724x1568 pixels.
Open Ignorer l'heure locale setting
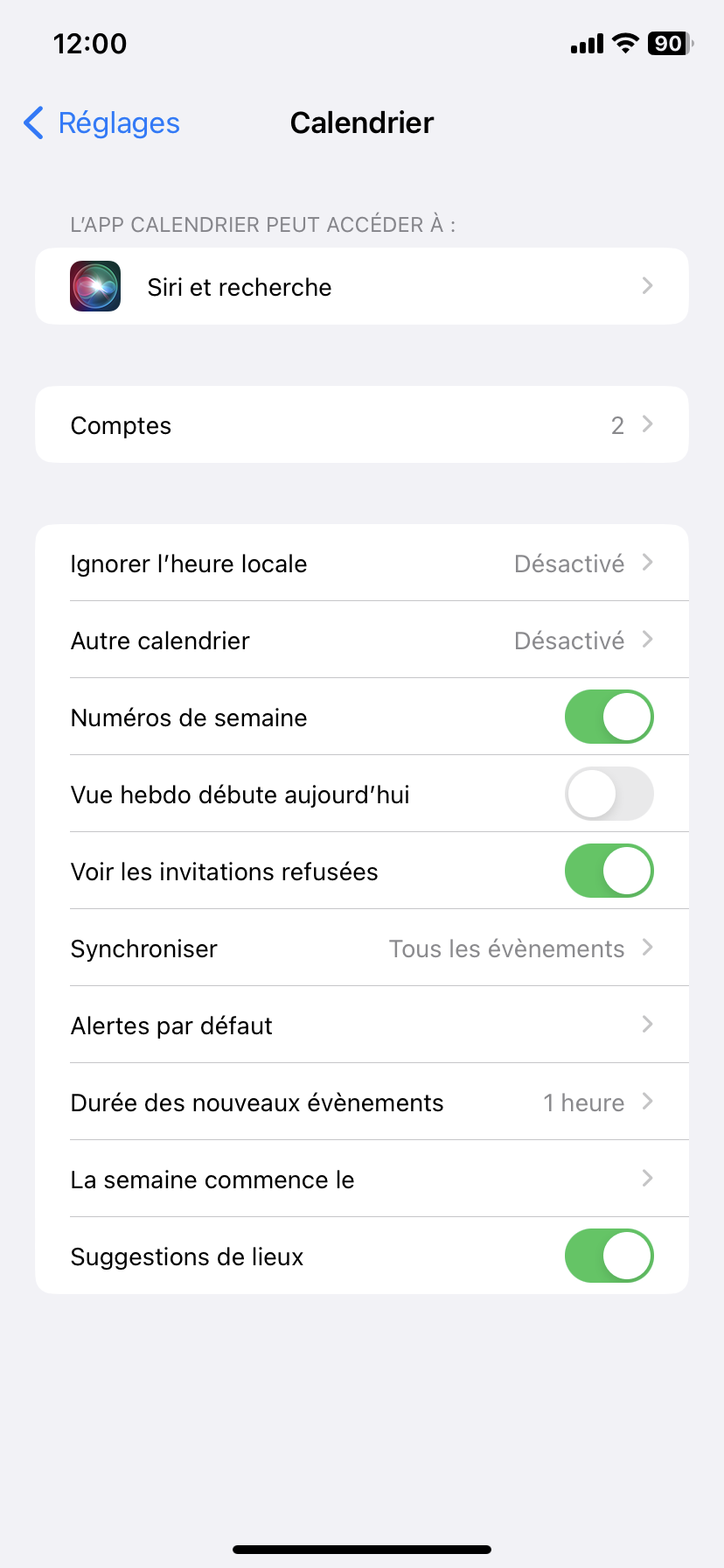click(x=362, y=563)
